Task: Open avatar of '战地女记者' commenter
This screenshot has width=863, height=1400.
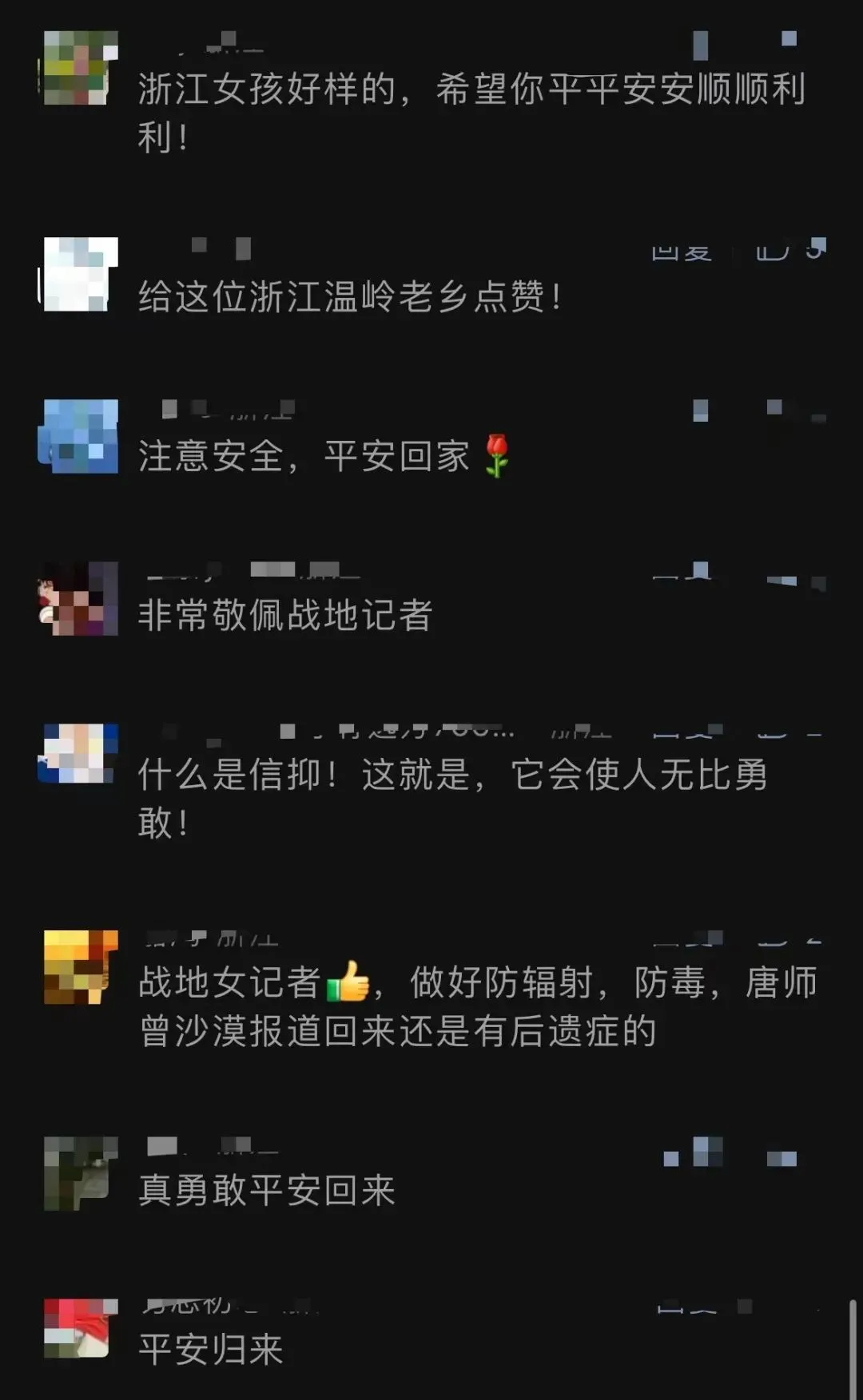Action: 80,967
